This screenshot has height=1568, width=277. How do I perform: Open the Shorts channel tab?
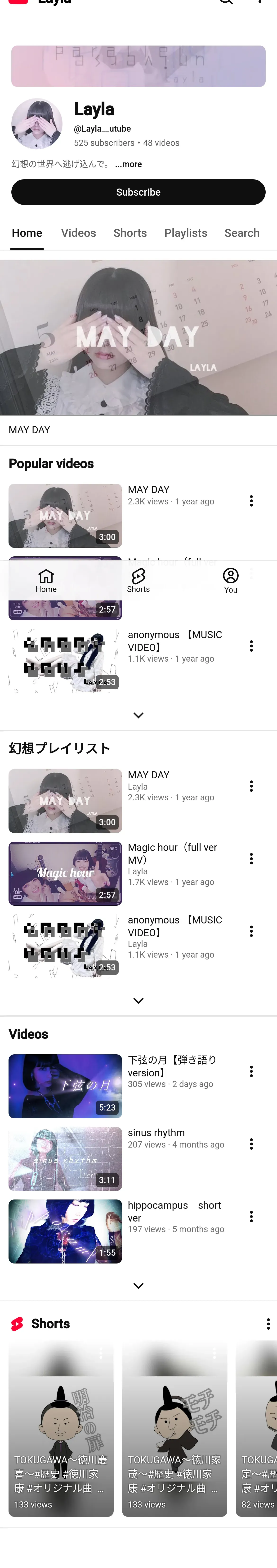(x=130, y=233)
